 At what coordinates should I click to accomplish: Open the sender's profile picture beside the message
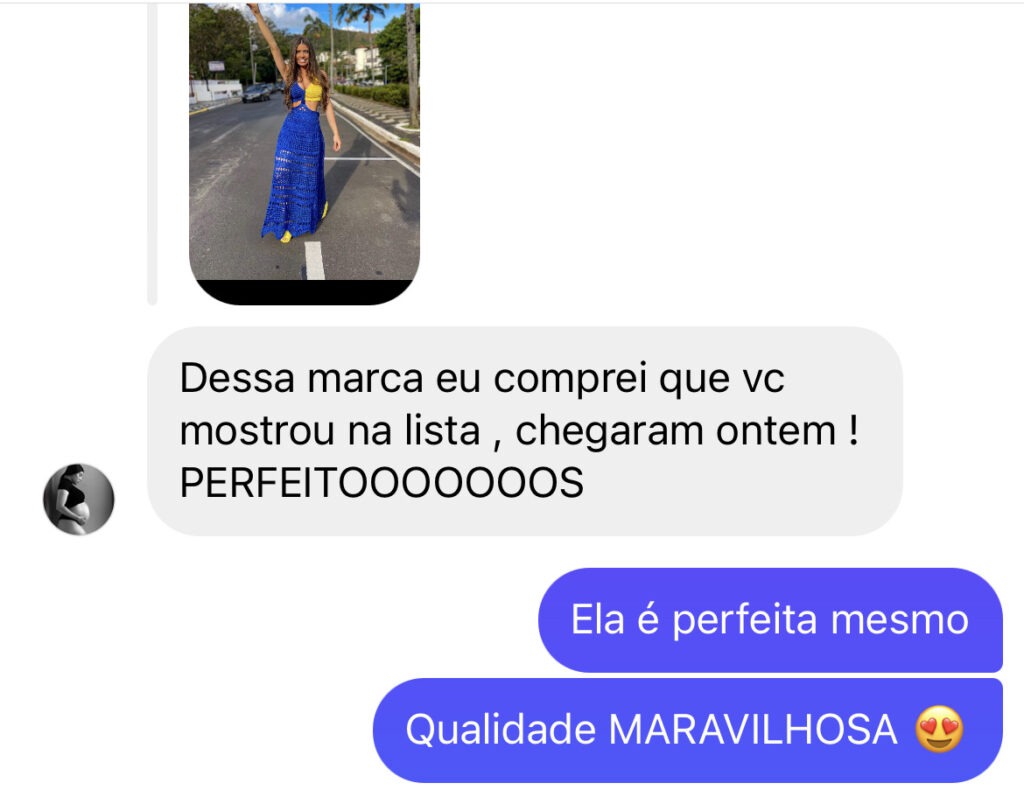point(79,499)
